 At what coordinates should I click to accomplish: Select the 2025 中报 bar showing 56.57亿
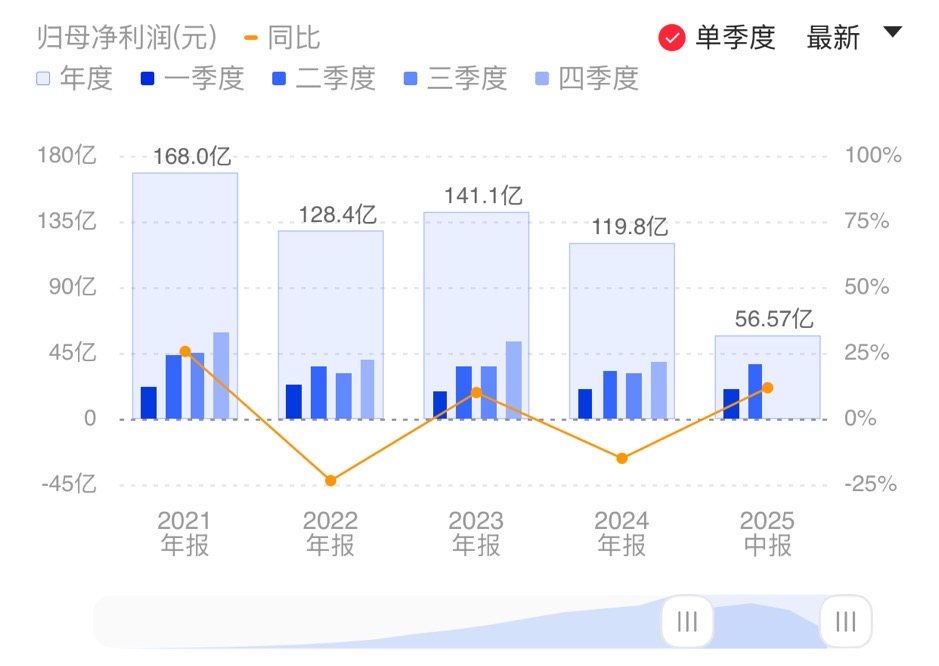767,378
